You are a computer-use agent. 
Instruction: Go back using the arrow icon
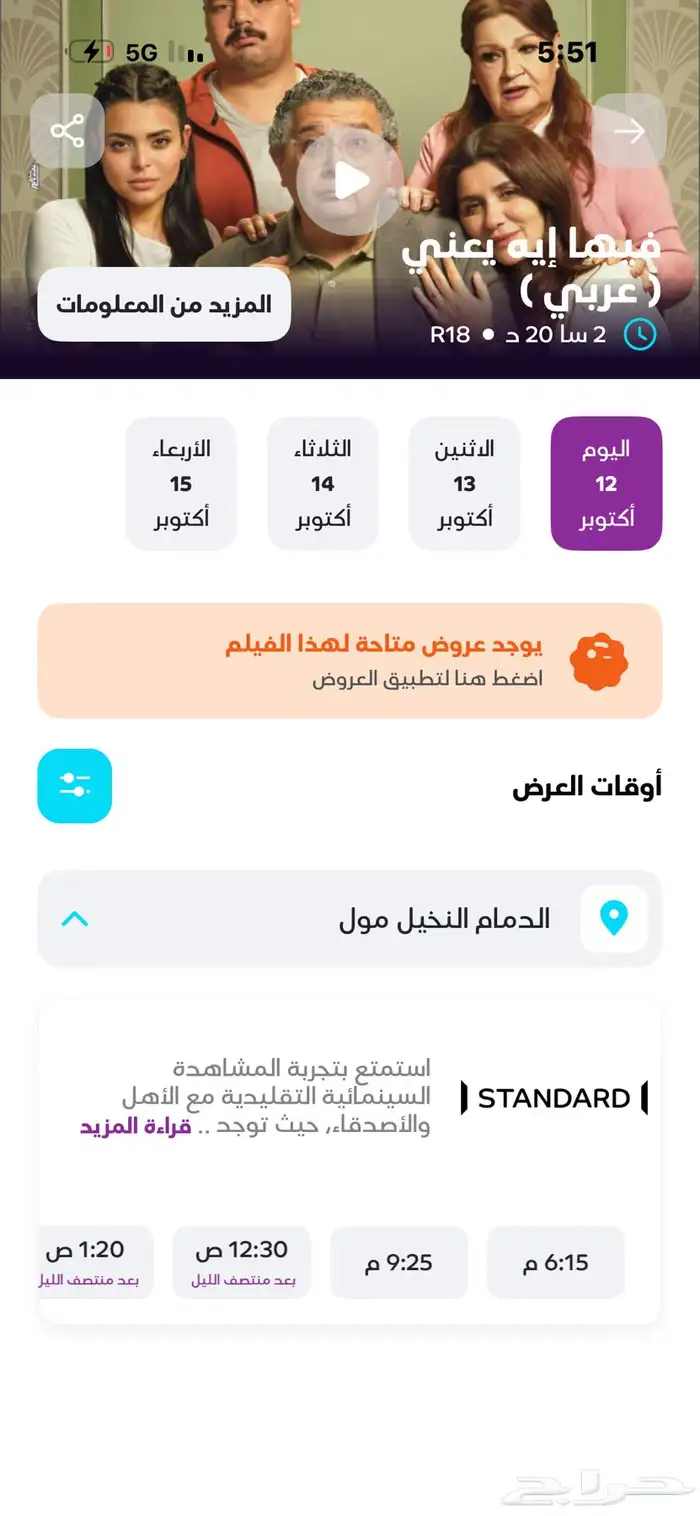(x=629, y=131)
